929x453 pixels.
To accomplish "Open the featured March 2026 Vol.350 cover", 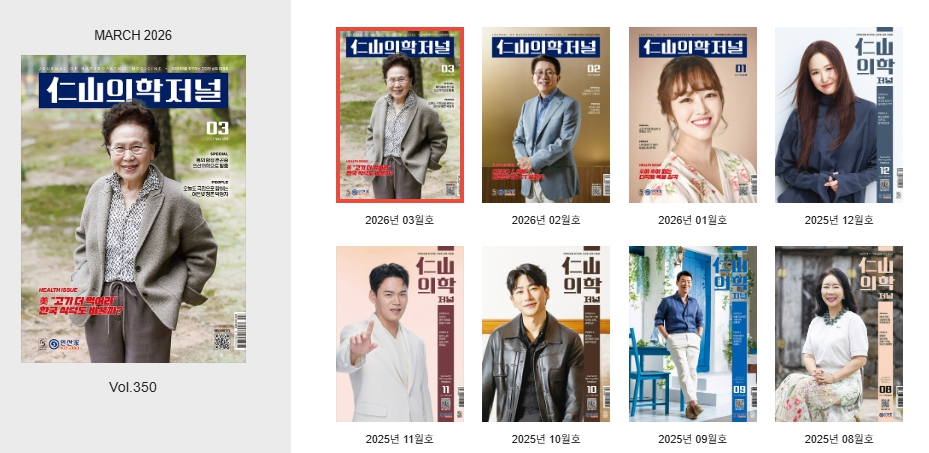I will [x=133, y=208].
